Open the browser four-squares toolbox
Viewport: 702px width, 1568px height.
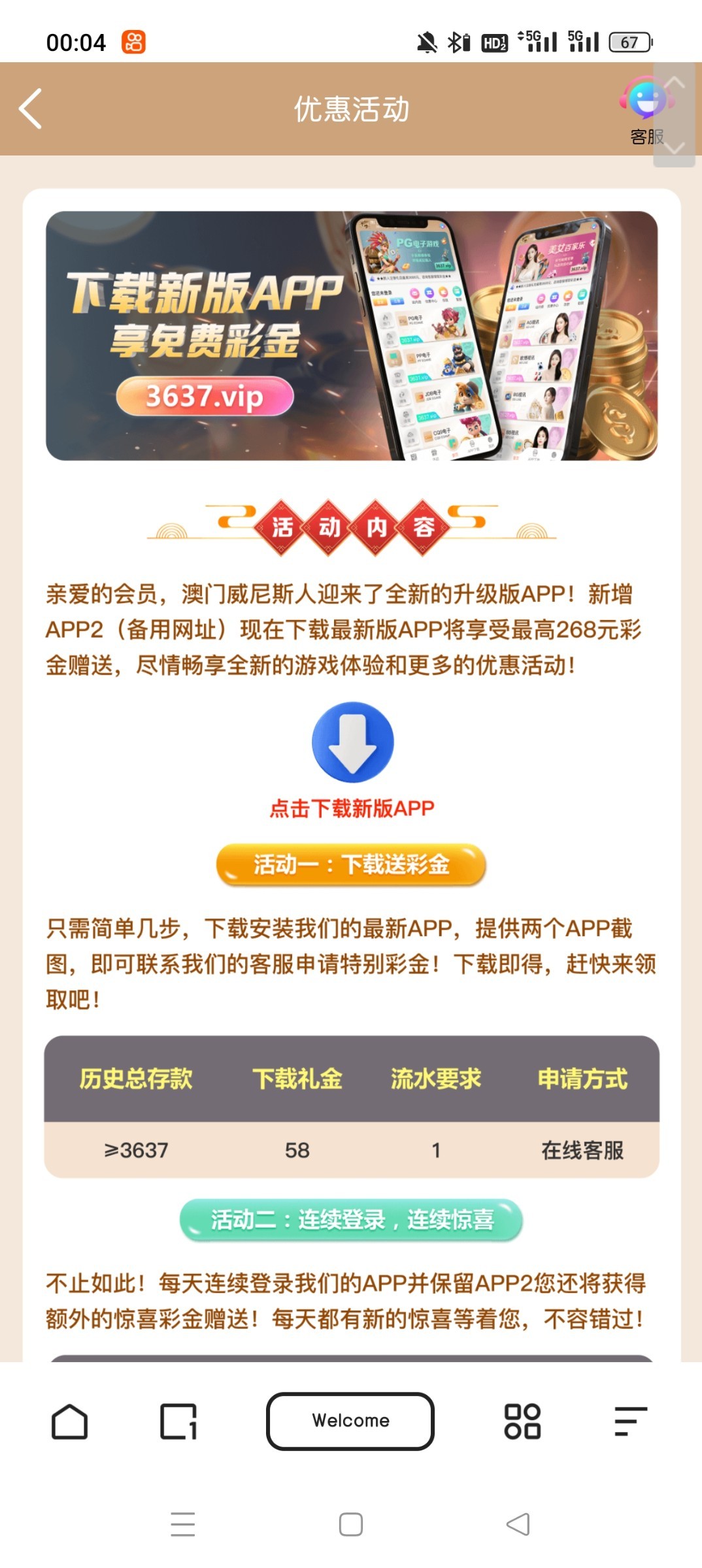[x=522, y=1421]
